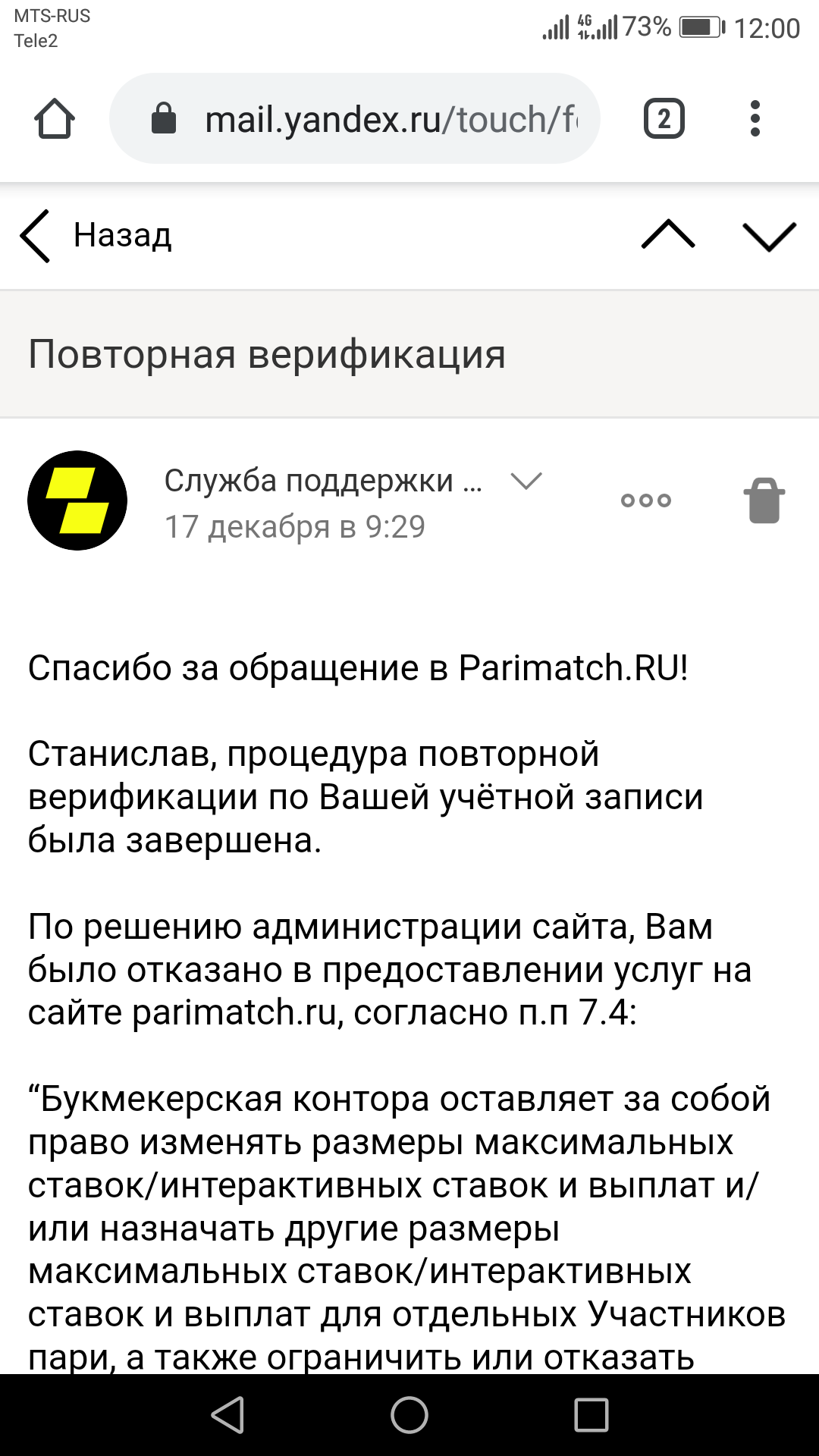Viewport: 819px width, 1456px height.
Task: Open the three-dot message actions menu
Action: pos(645,500)
